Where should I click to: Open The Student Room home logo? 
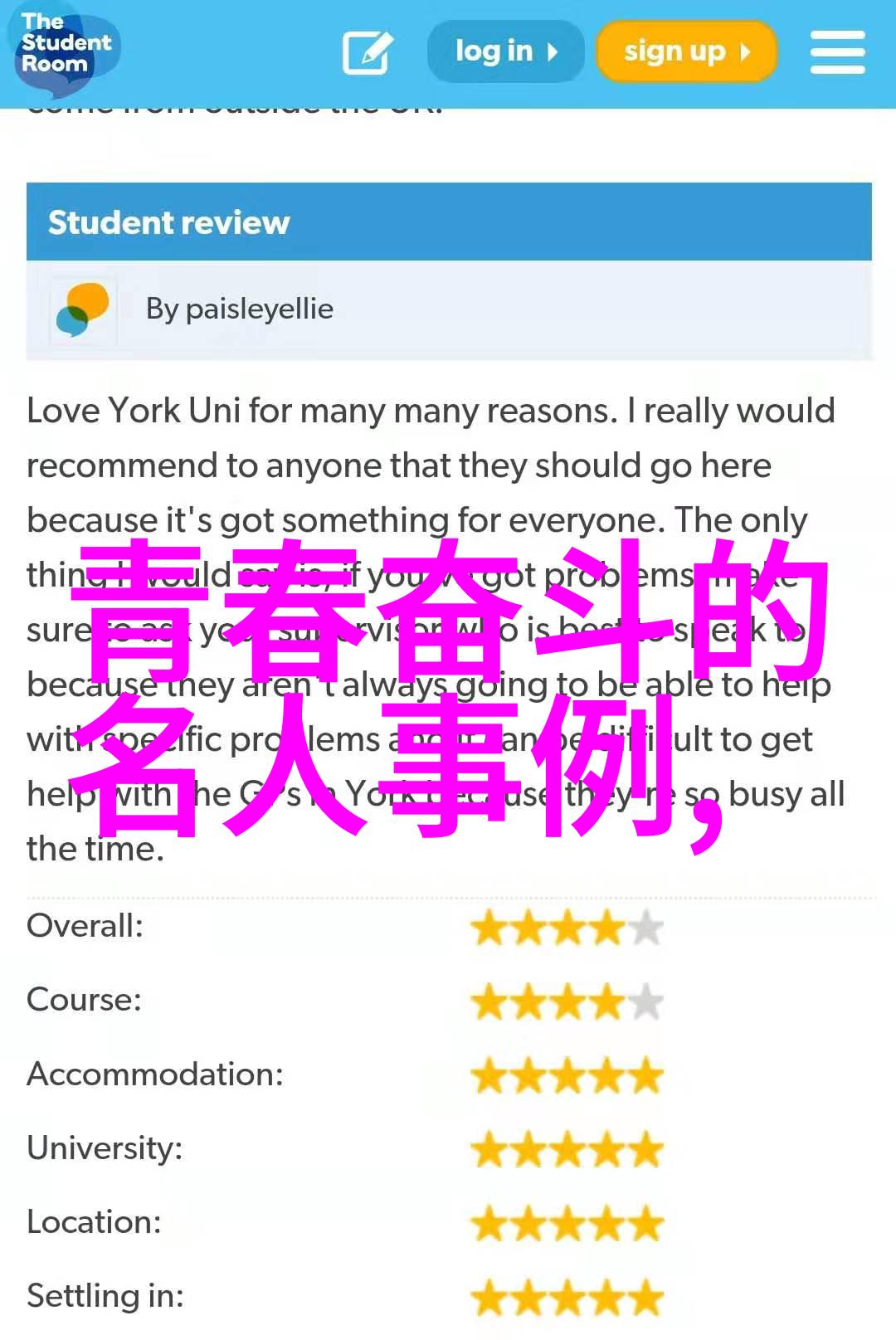point(65,46)
